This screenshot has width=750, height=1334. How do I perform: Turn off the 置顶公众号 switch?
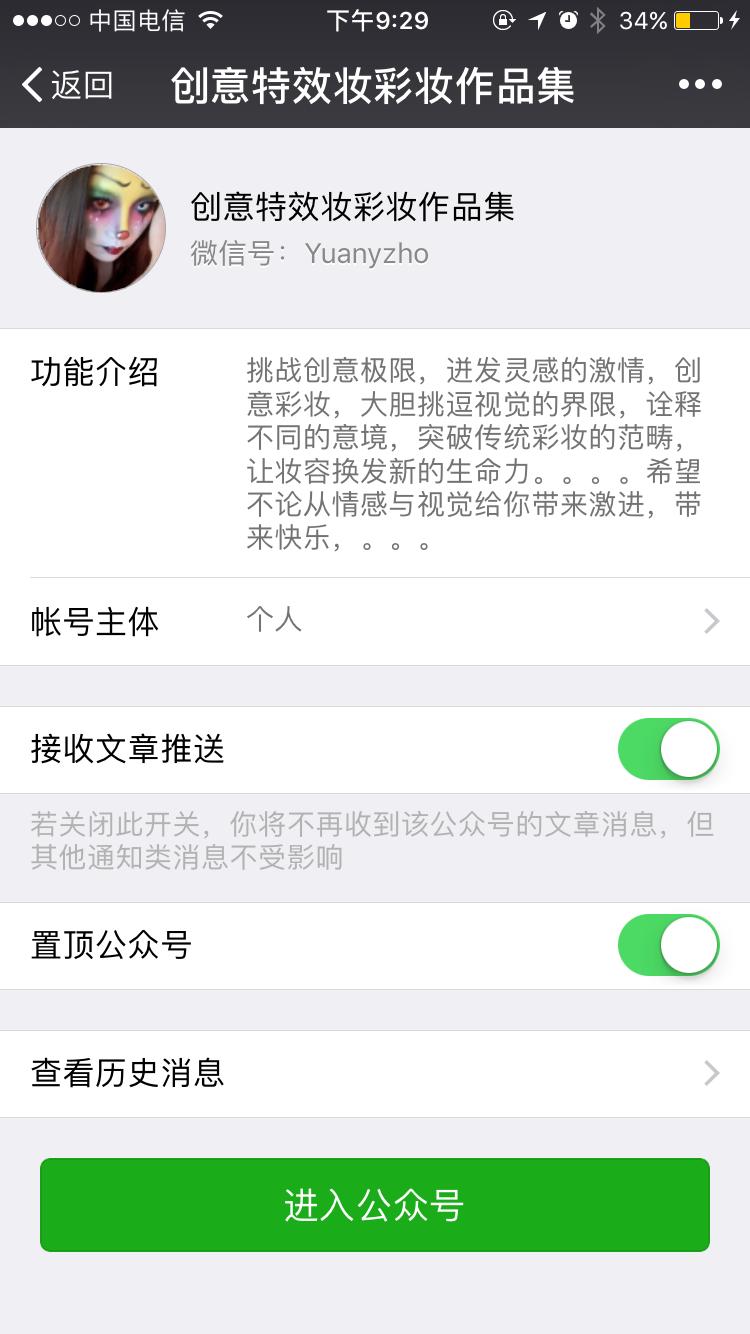669,945
